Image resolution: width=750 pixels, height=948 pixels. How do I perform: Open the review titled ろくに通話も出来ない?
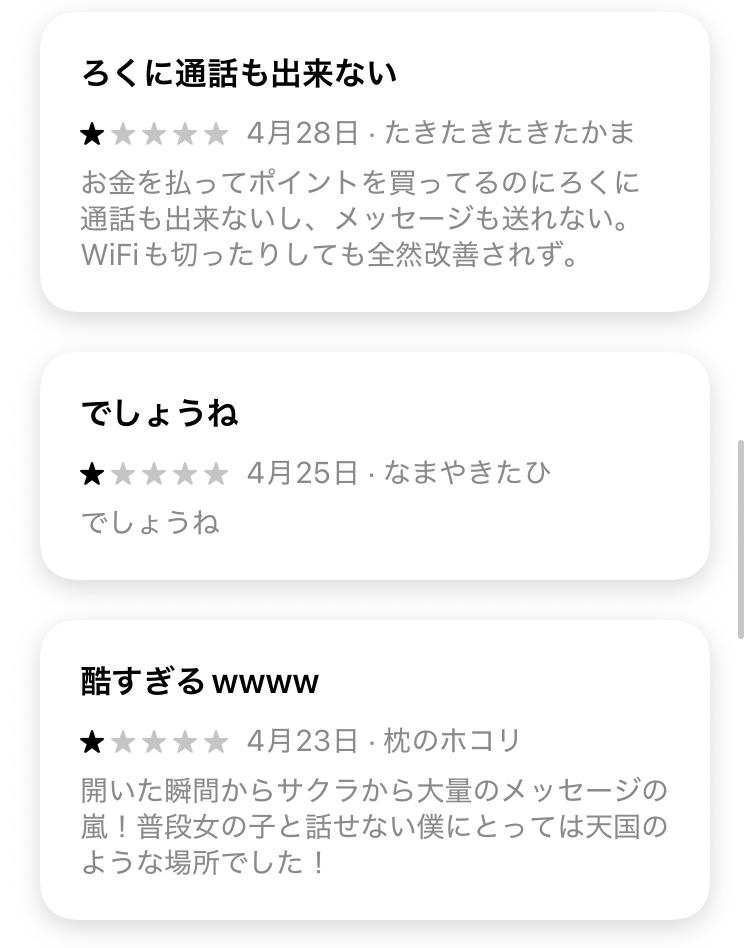[x=374, y=162]
